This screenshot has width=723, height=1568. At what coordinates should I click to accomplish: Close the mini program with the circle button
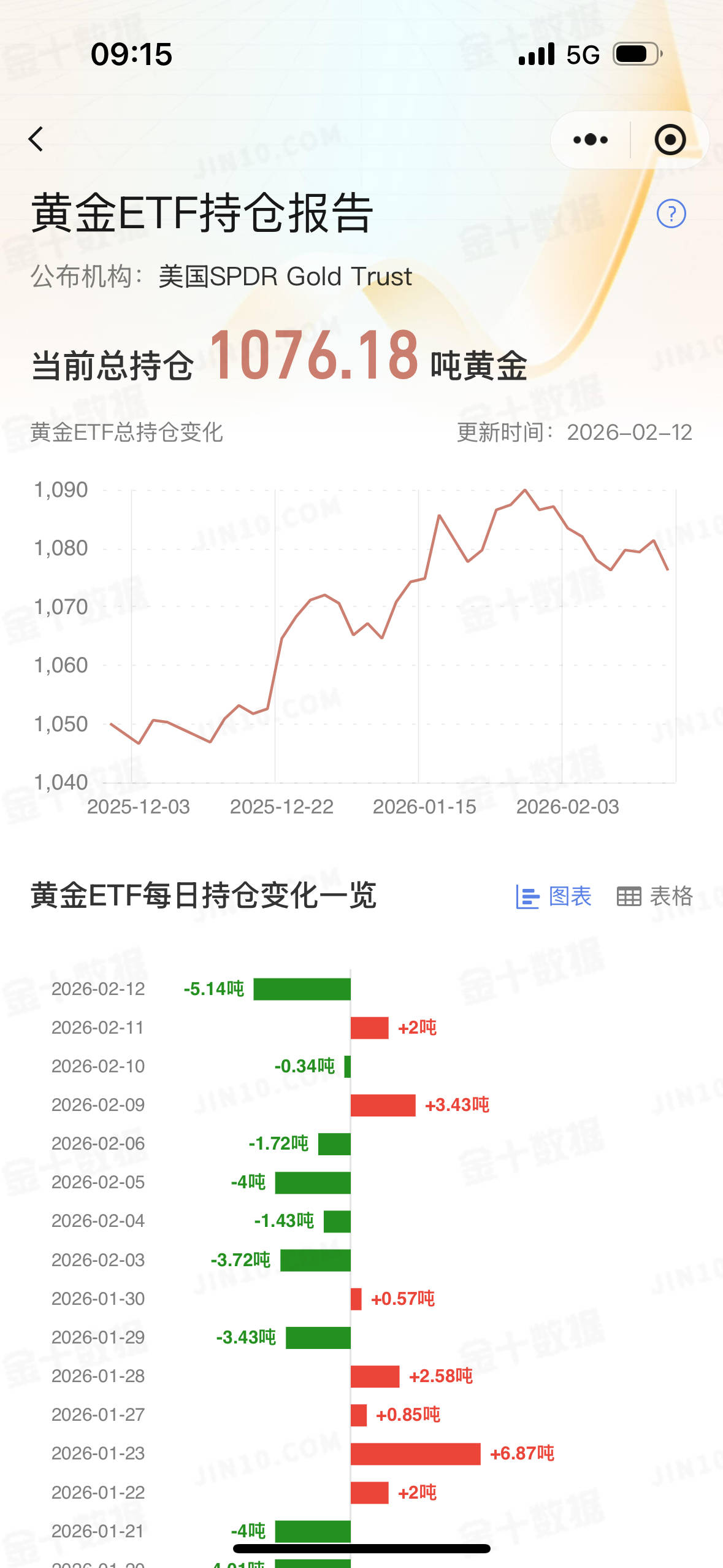[670, 140]
